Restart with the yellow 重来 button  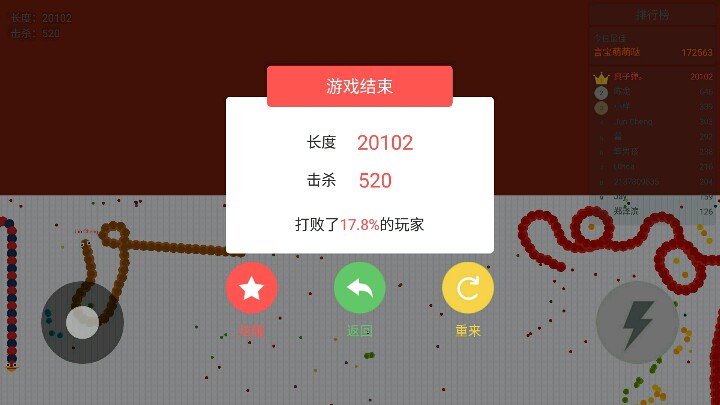click(x=468, y=289)
